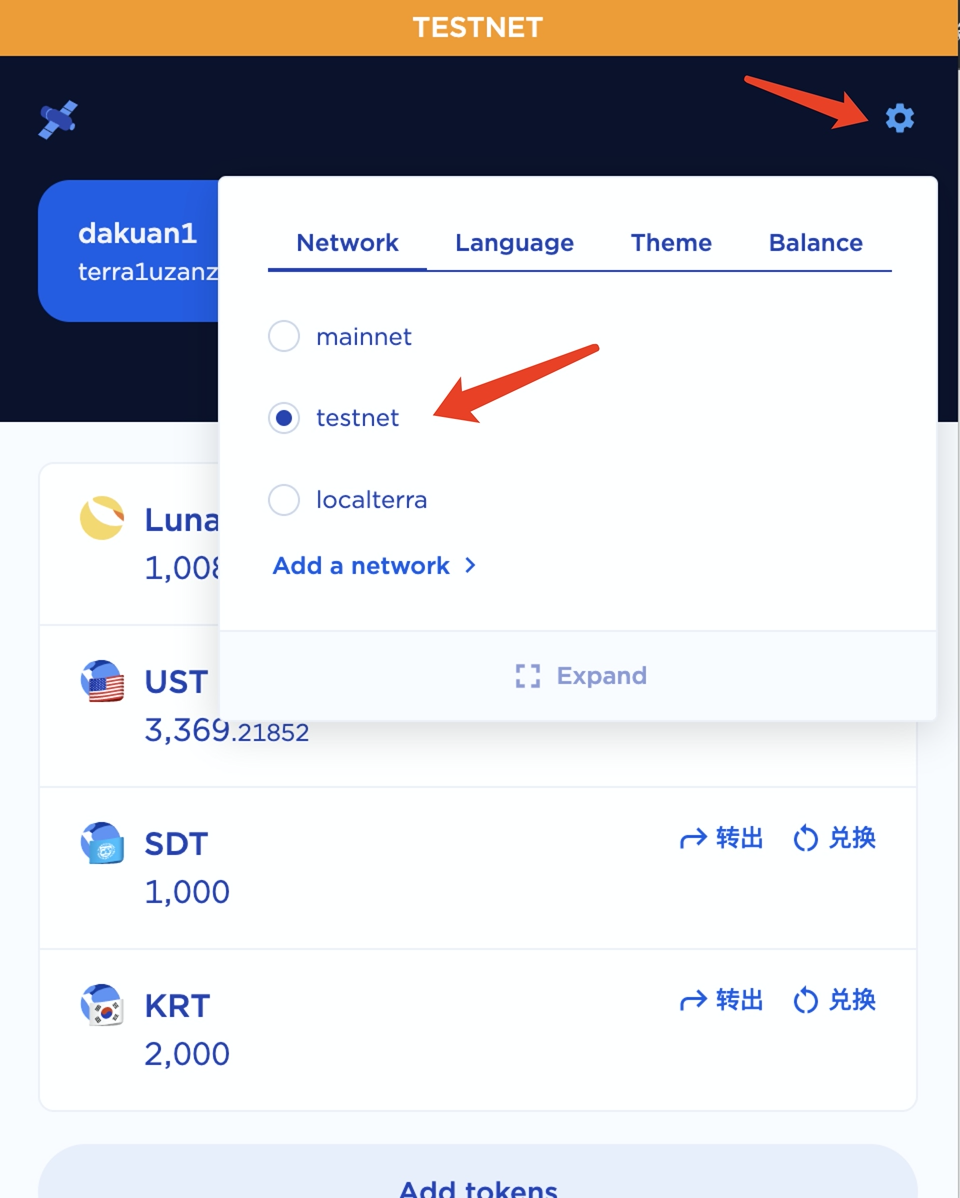960x1198 pixels.
Task: Tap the 转出 button for SDT
Action: (x=721, y=838)
